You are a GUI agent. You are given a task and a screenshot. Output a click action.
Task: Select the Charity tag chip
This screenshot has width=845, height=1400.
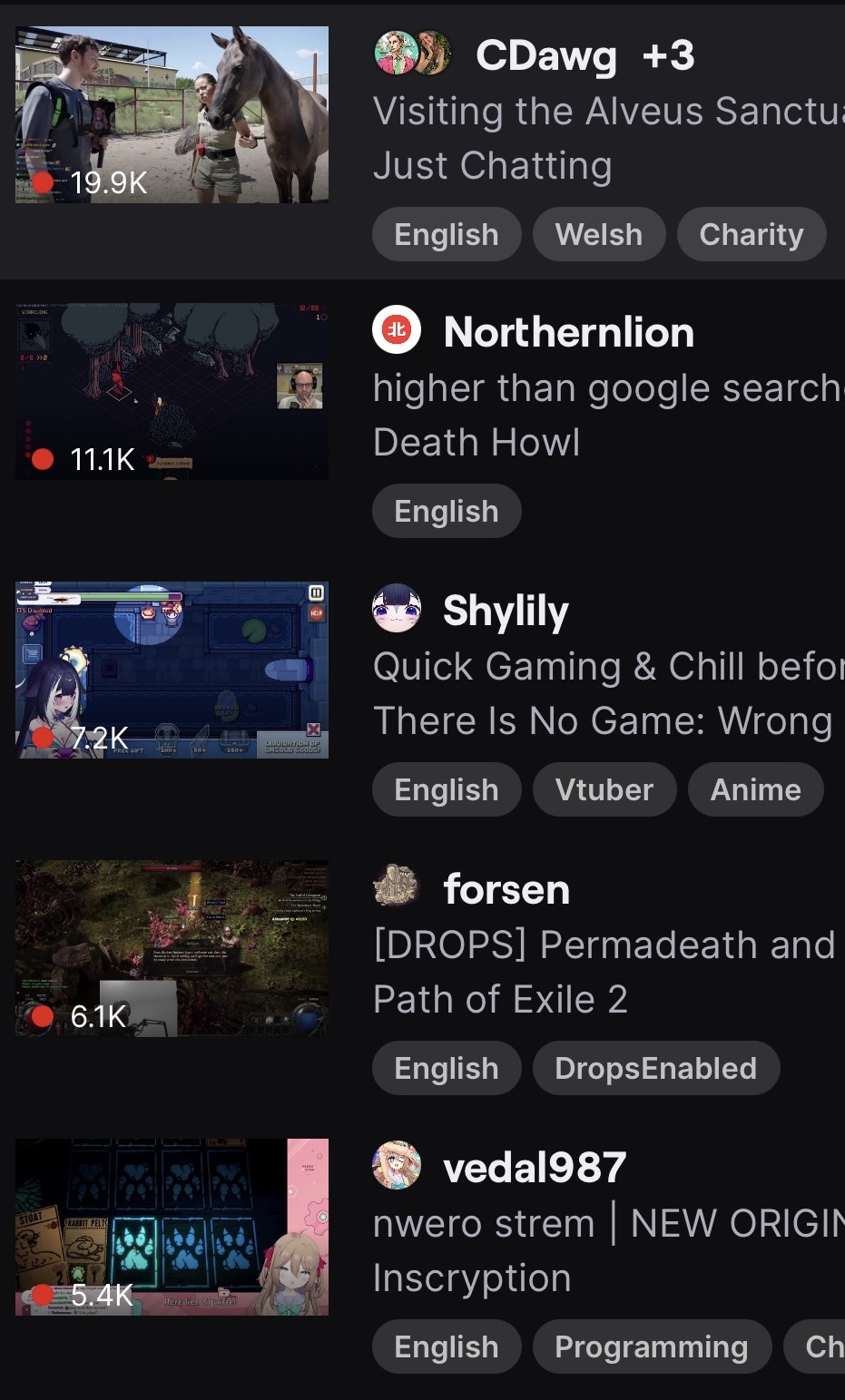click(x=751, y=234)
